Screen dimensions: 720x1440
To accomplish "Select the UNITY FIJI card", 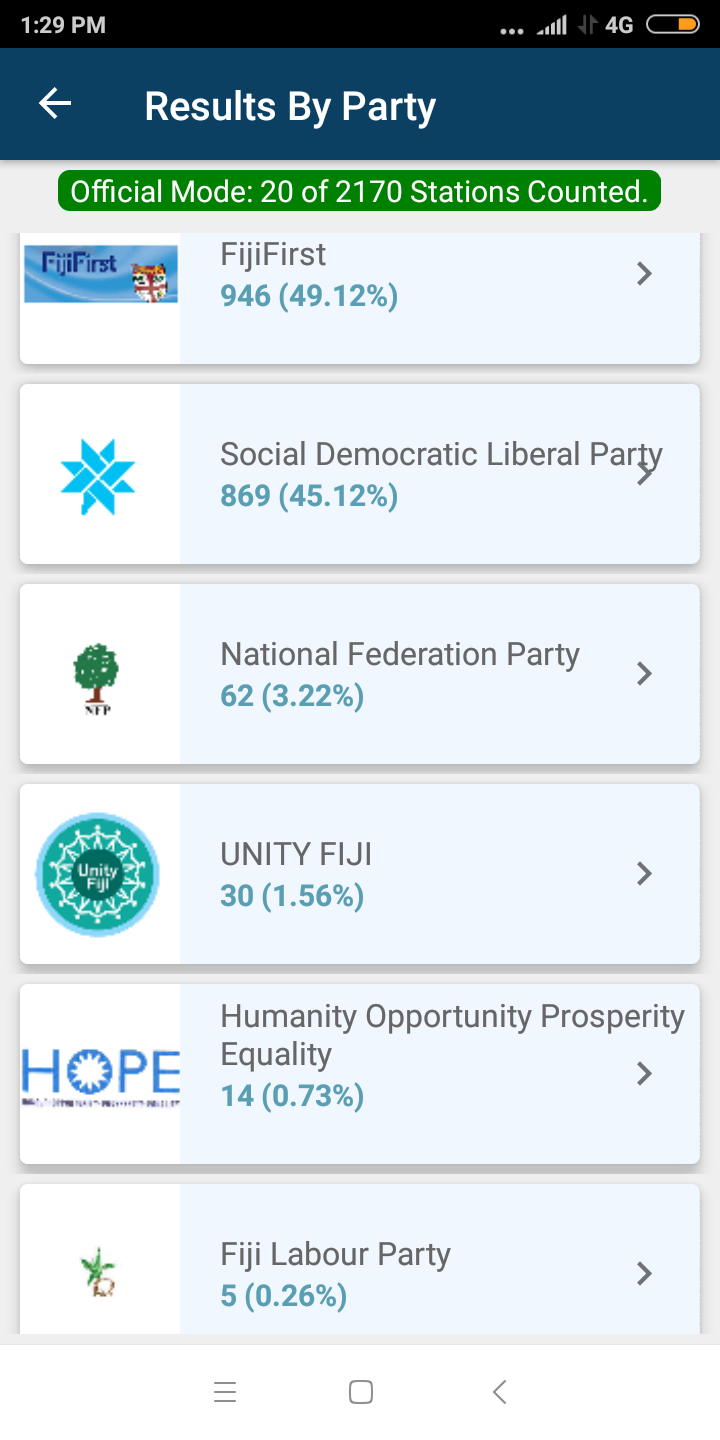I will (360, 874).
